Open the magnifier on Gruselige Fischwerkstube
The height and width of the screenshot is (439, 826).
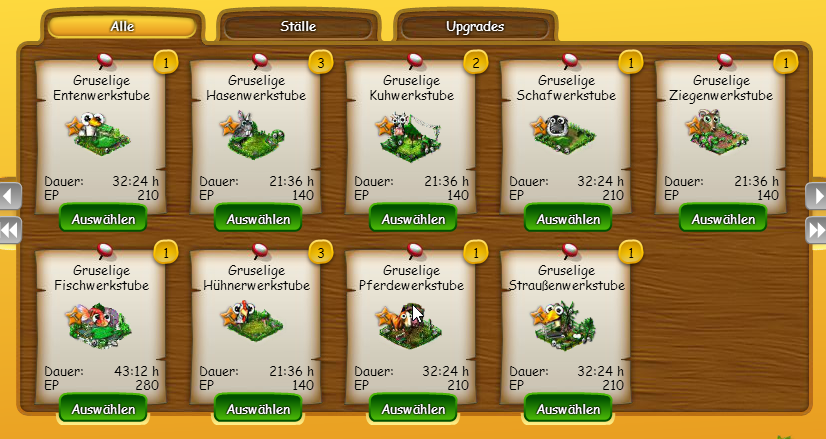(x=104, y=250)
